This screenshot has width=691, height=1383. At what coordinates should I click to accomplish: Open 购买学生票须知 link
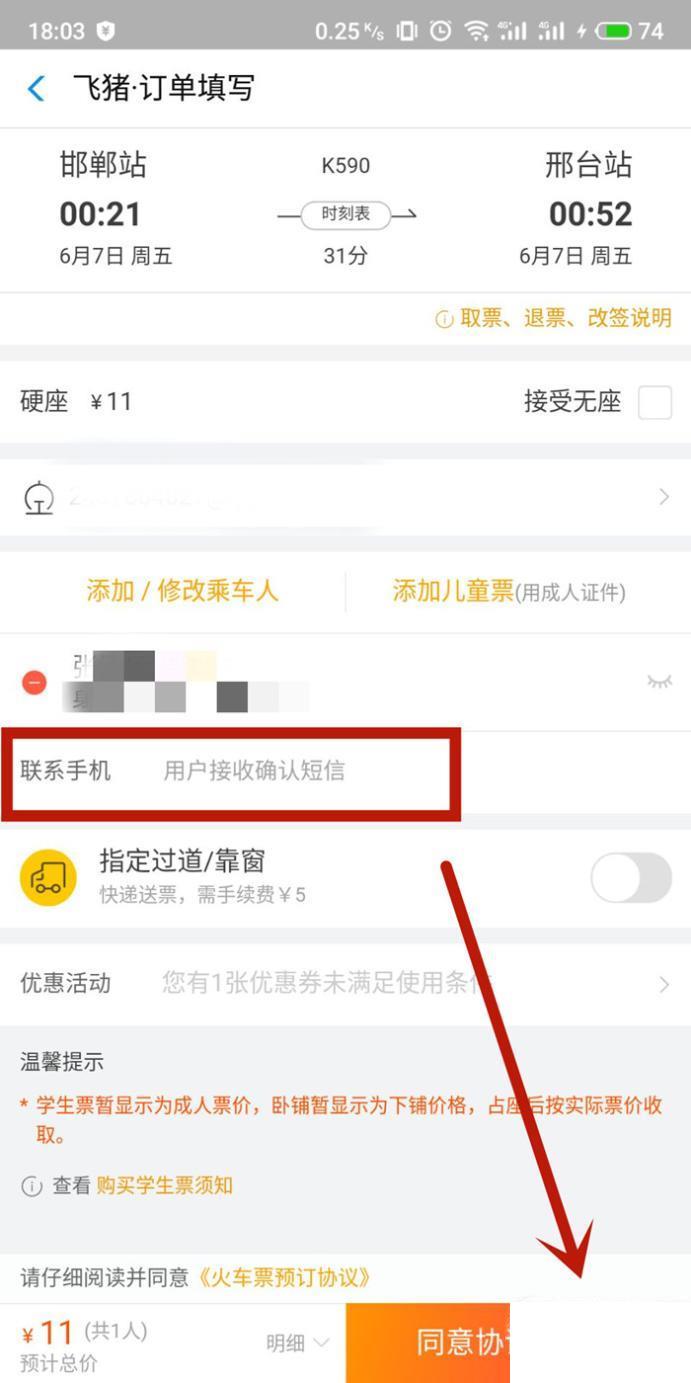coord(165,1186)
